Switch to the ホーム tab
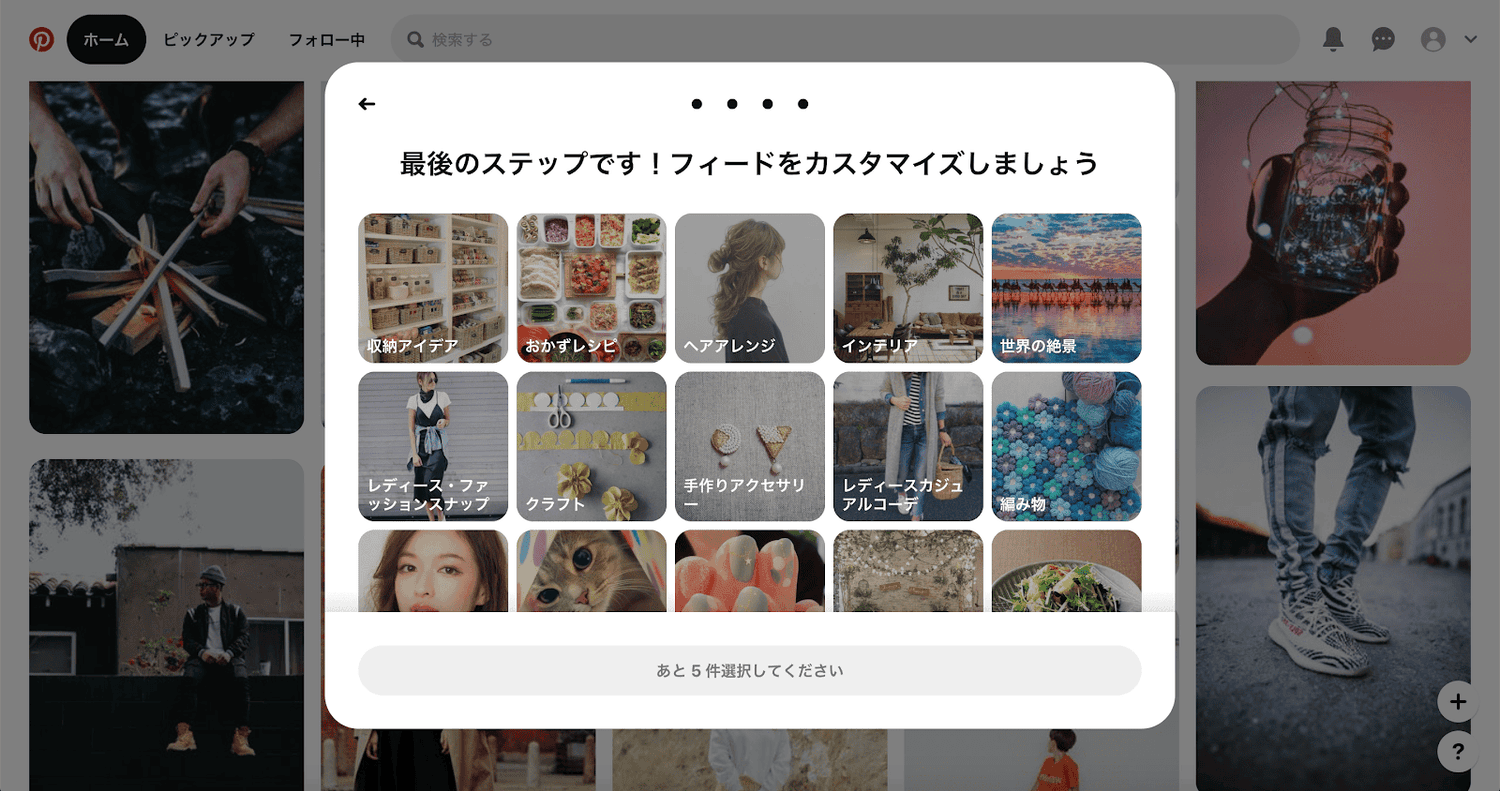The width and height of the screenshot is (1500, 791). (x=106, y=40)
